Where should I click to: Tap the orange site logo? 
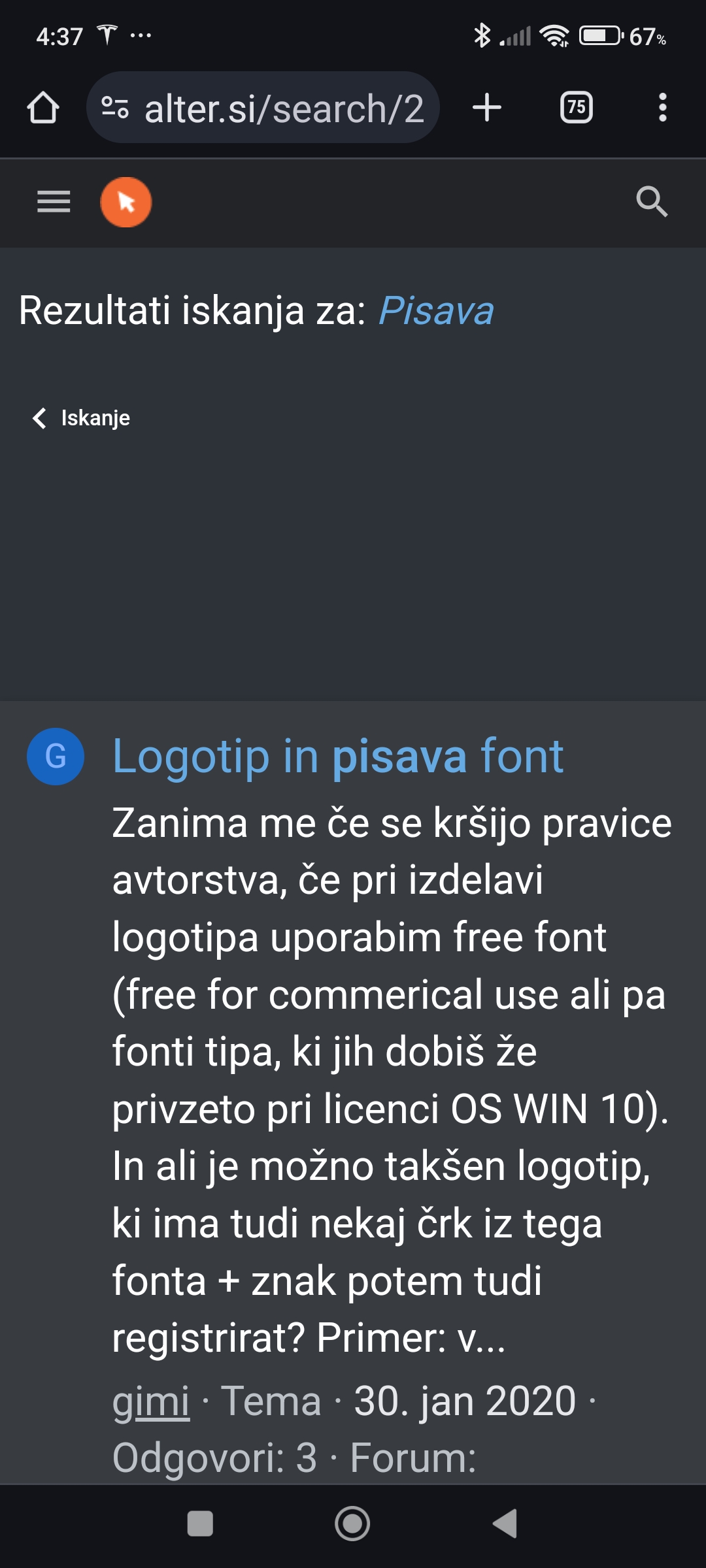tap(126, 202)
